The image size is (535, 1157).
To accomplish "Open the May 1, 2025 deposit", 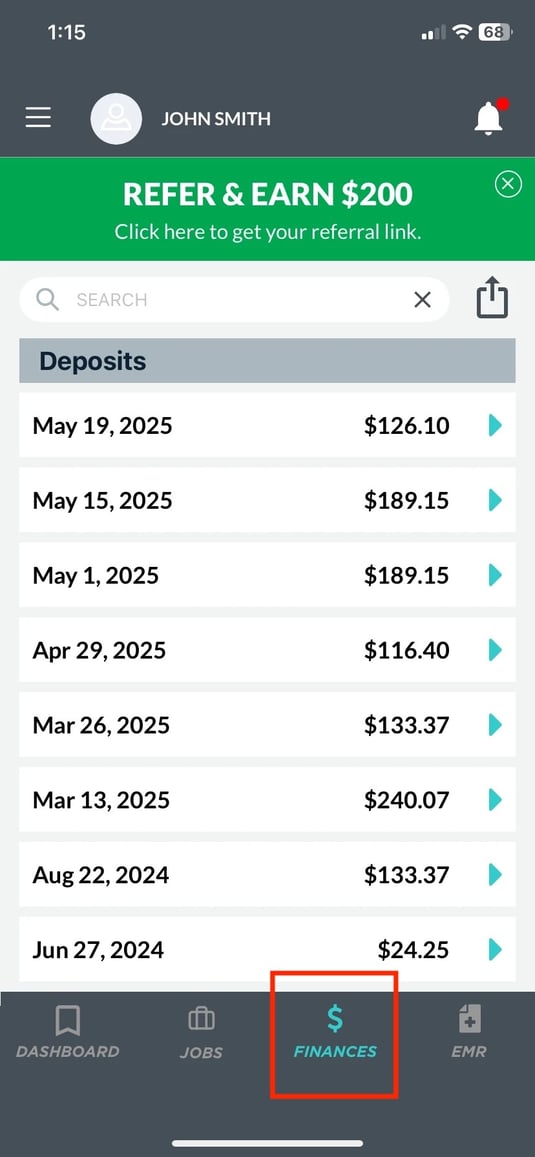I will coord(267,575).
